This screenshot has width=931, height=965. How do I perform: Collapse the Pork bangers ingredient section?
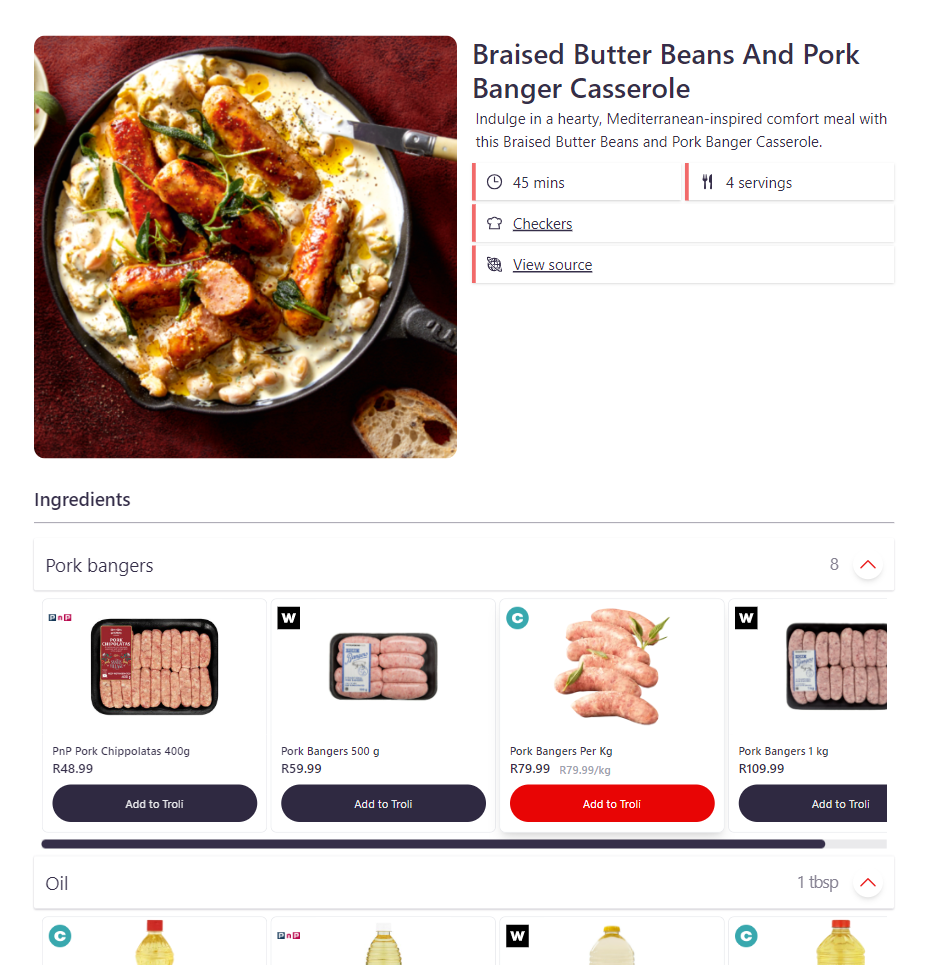867,565
